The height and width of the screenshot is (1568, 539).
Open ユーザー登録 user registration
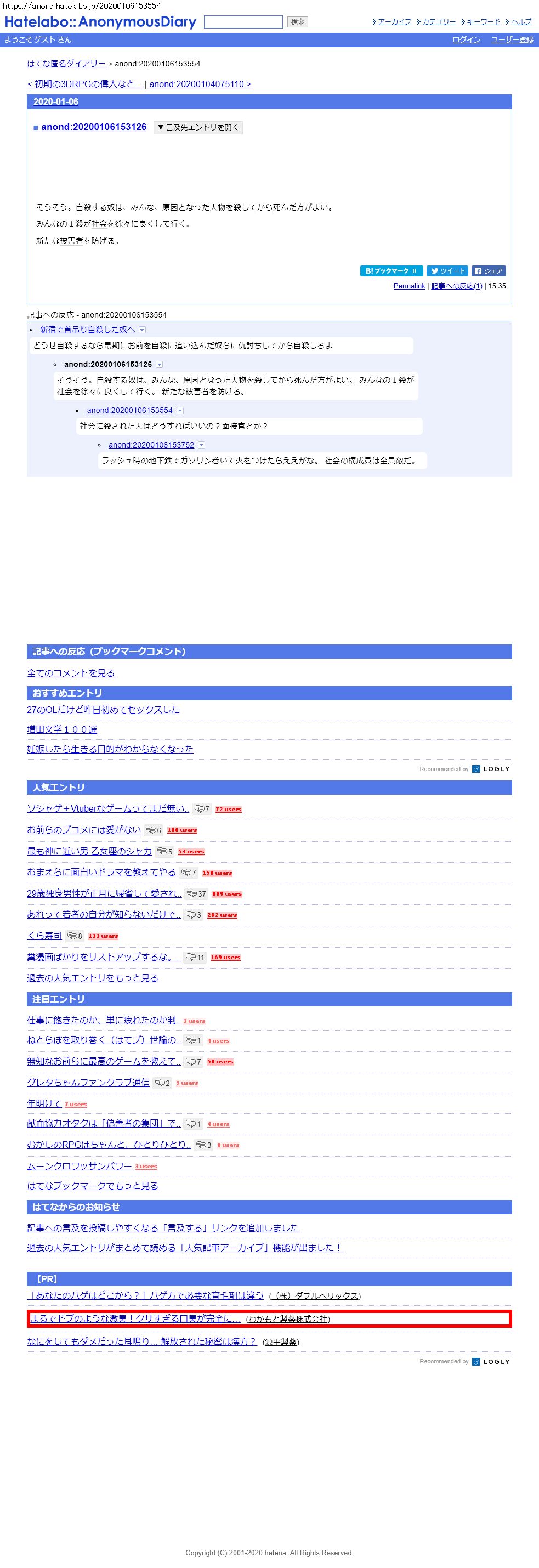(x=512, y=39)
